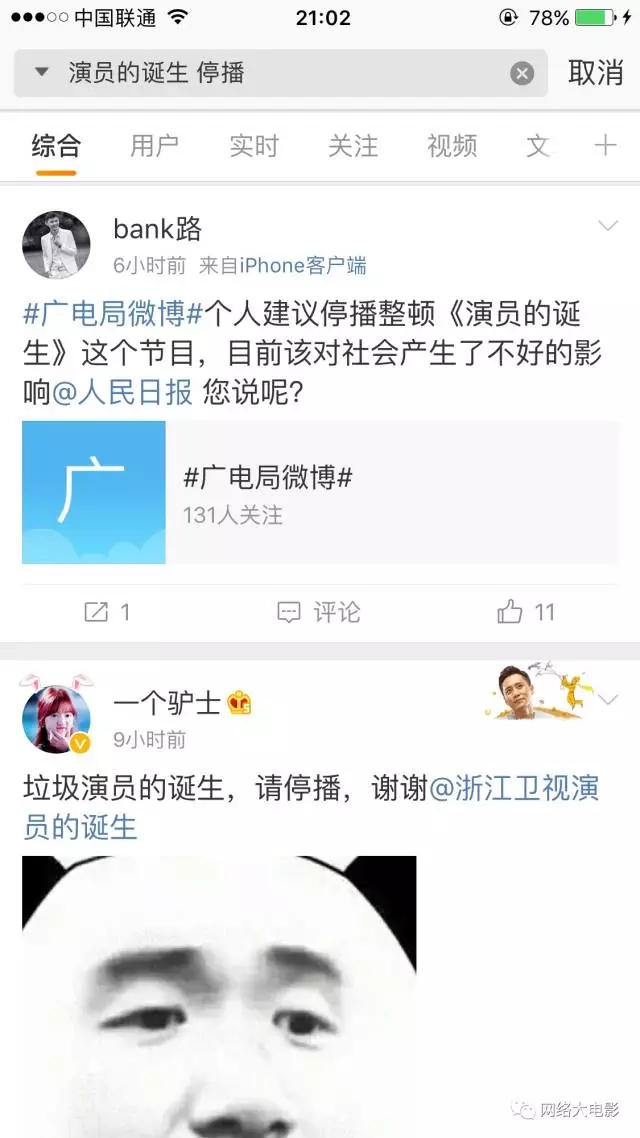This screenshot has width=640, height=1138.
Task: Select the 综合 tab
Action: click(56, 146)
